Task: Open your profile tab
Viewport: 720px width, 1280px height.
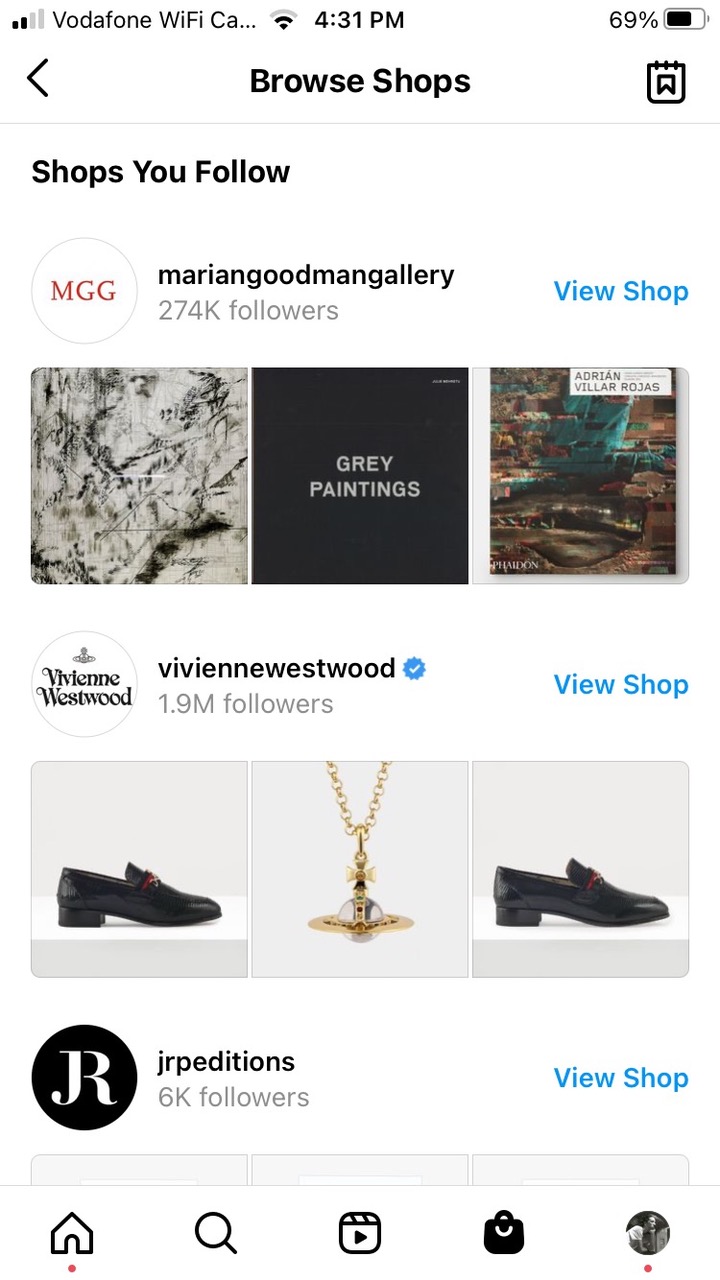Action: pyautogui.click(x=648, y=1233)
